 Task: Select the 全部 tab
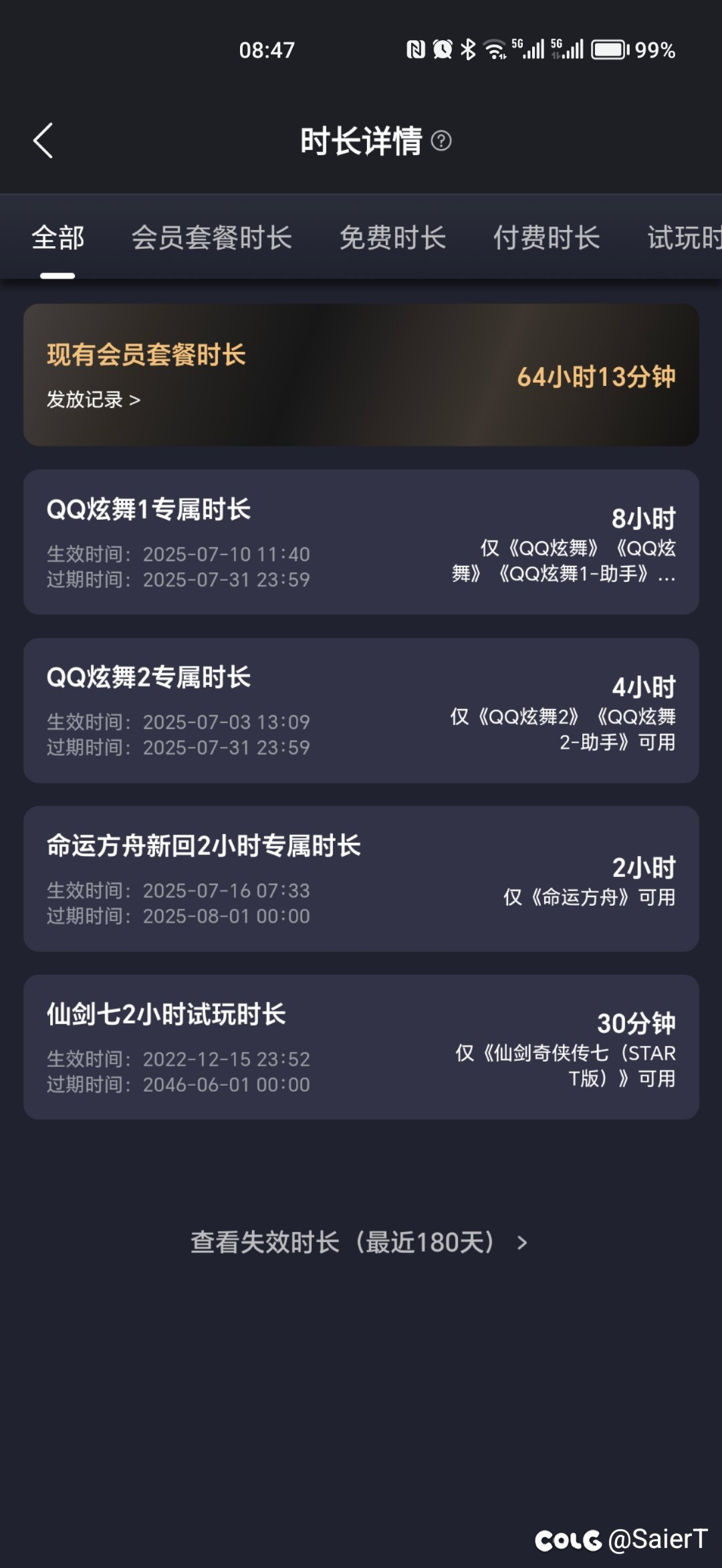pos(58,237)
